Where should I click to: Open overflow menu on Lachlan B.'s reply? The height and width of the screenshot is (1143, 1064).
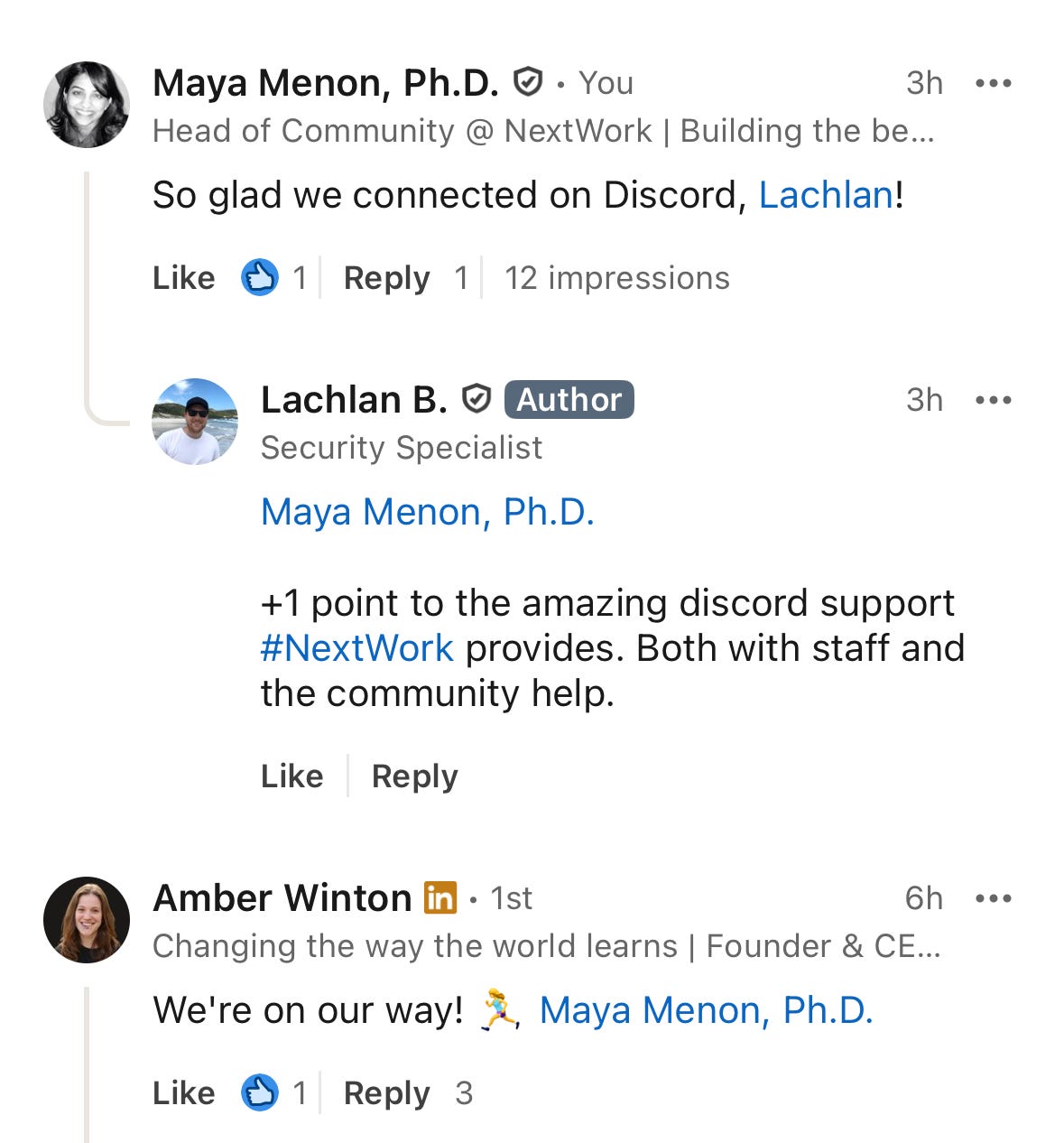tap(993, 400)
